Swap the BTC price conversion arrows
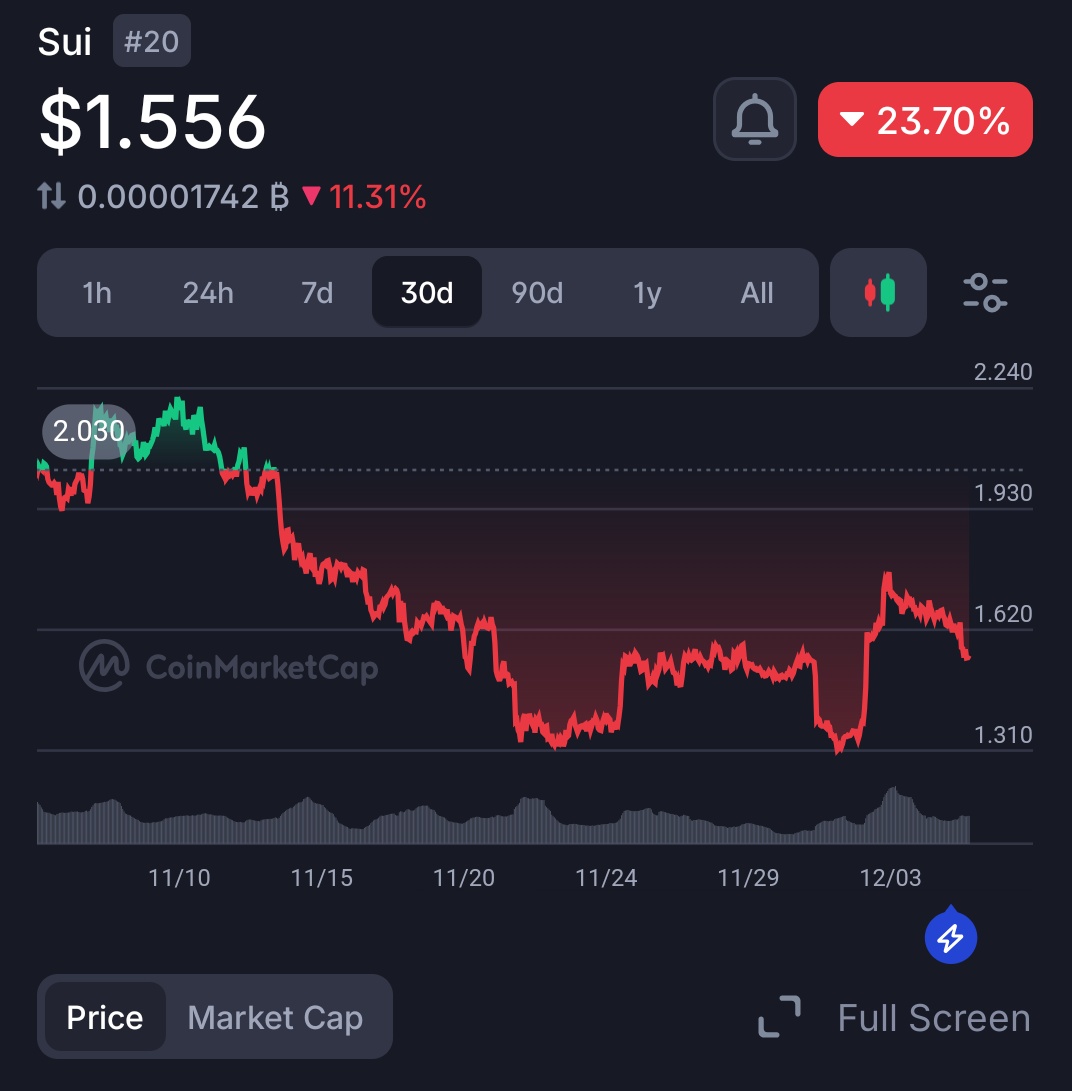Screen dimensions: 1072x1091 [x=52, y=197]
